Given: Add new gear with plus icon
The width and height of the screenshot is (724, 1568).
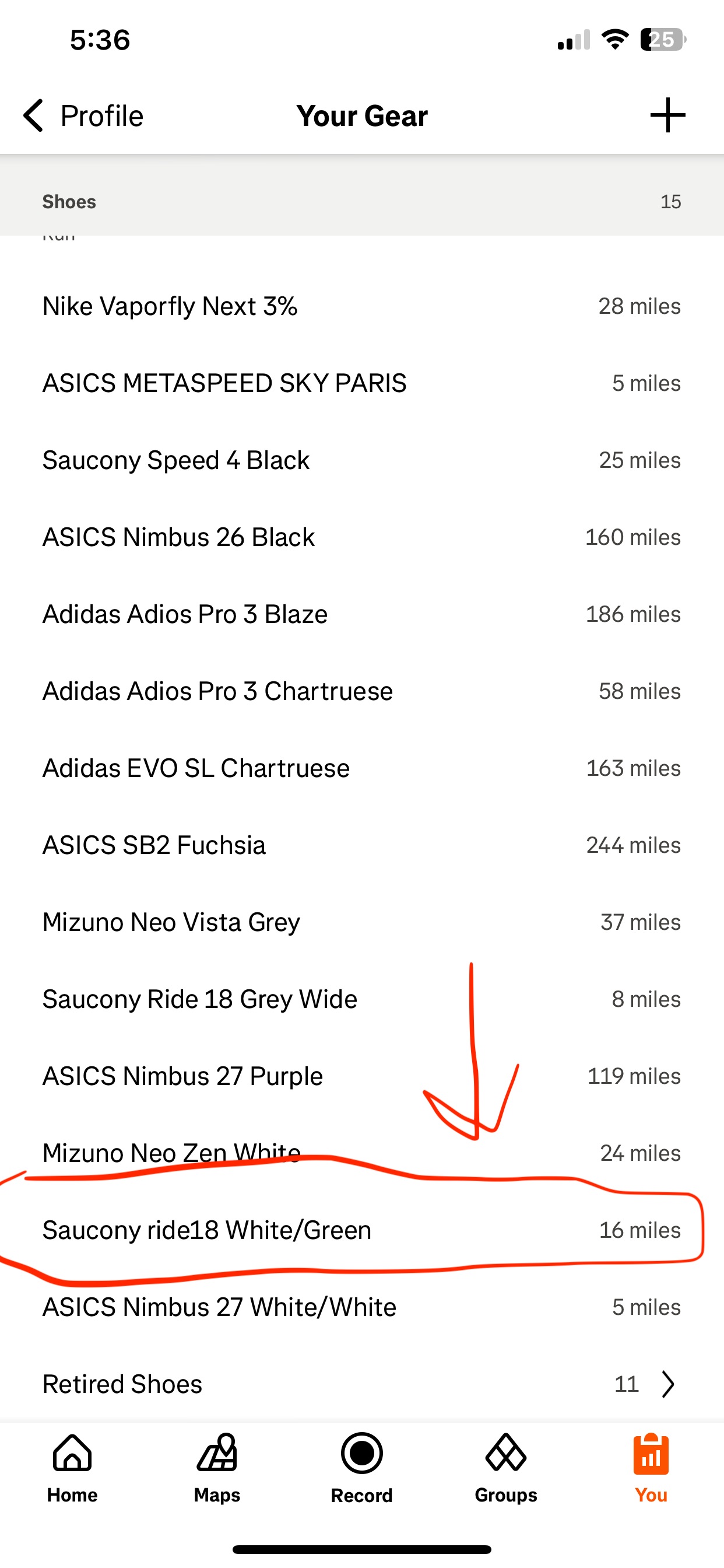Looking at the screenshot, I should (667, 115).
